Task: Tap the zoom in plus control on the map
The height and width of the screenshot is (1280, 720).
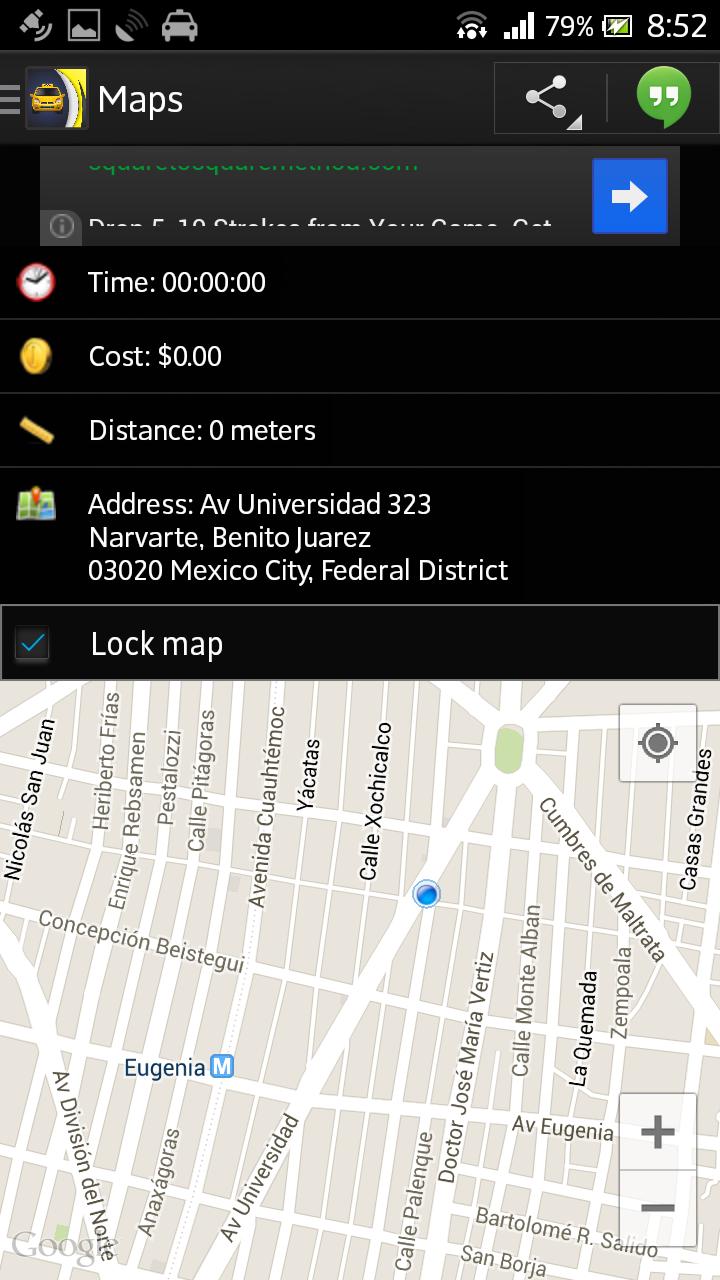Action: [657, 1131]
